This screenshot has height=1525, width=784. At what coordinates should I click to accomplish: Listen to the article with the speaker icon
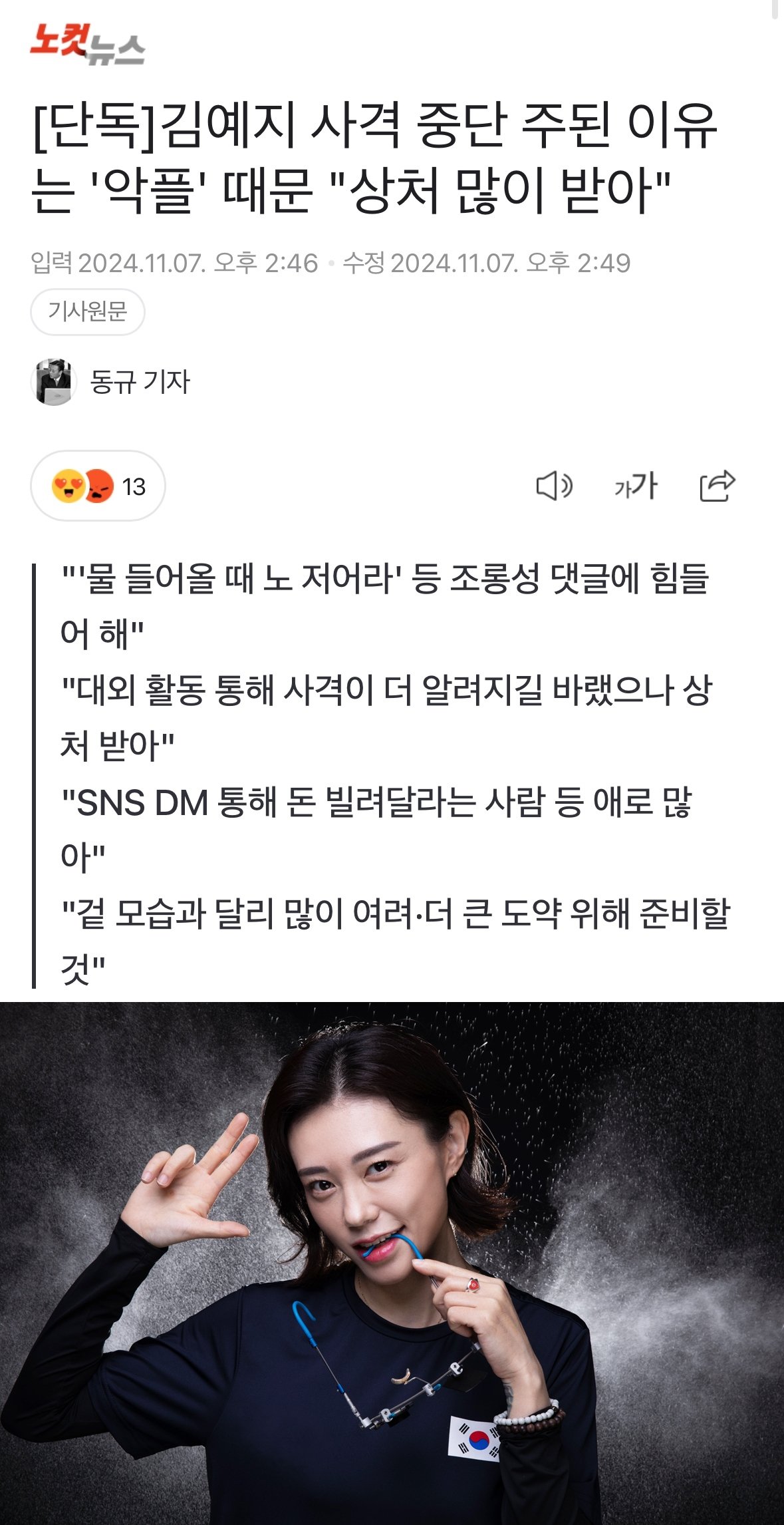(x=554, y=486)
